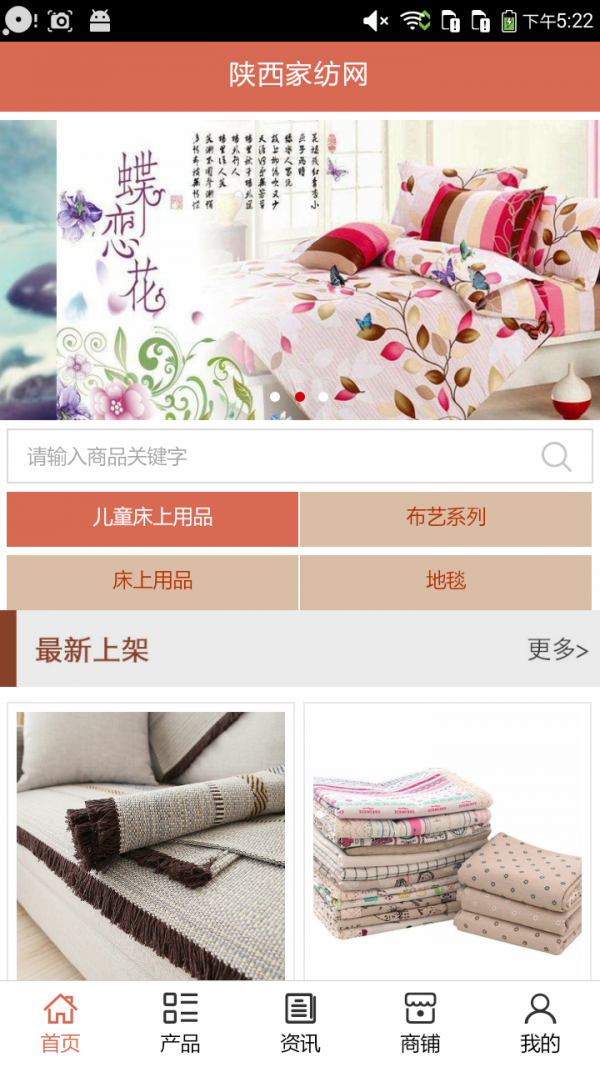The height and width of the screenshot is (1067, 600).
Task: Open the 地毯 category
Action: [446, 581]
